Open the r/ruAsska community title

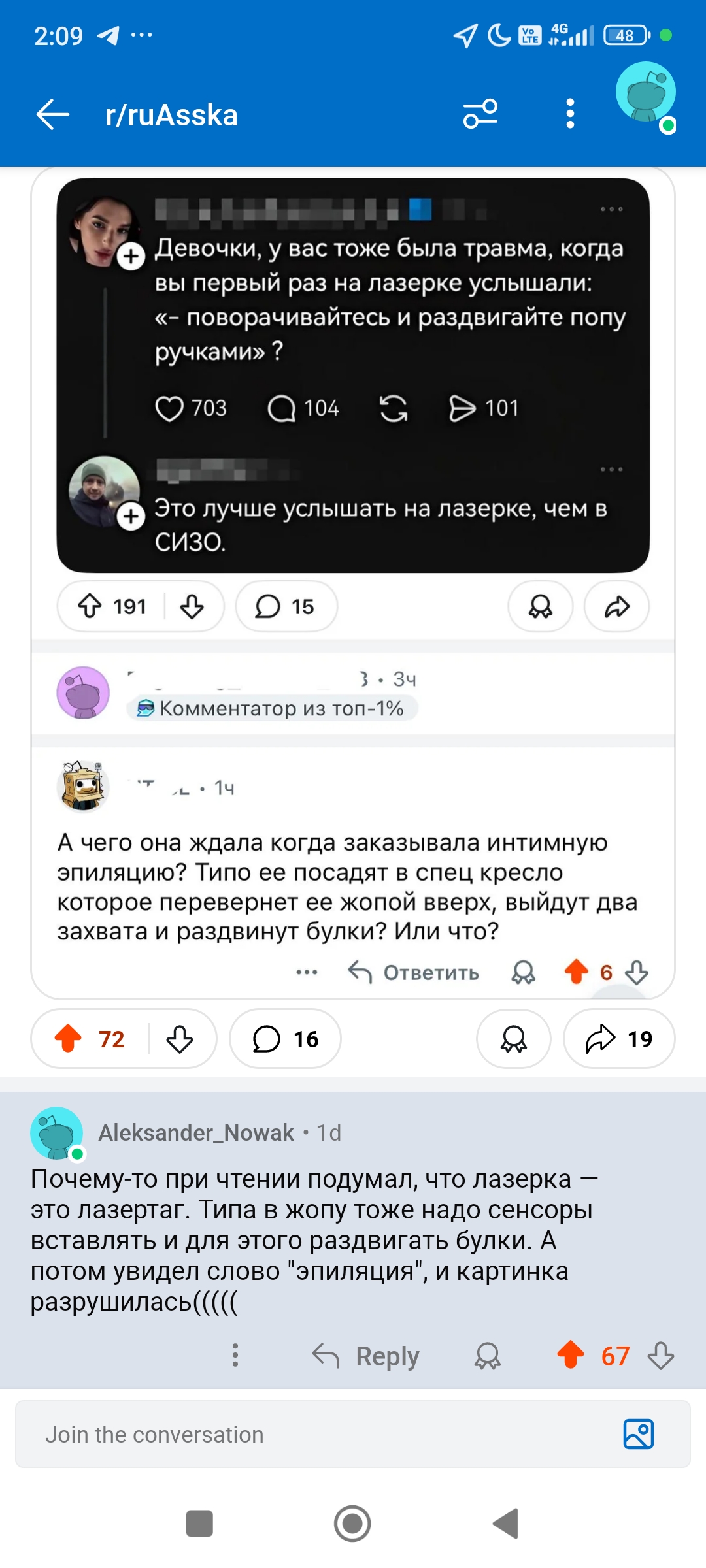(x=171, y=116)
